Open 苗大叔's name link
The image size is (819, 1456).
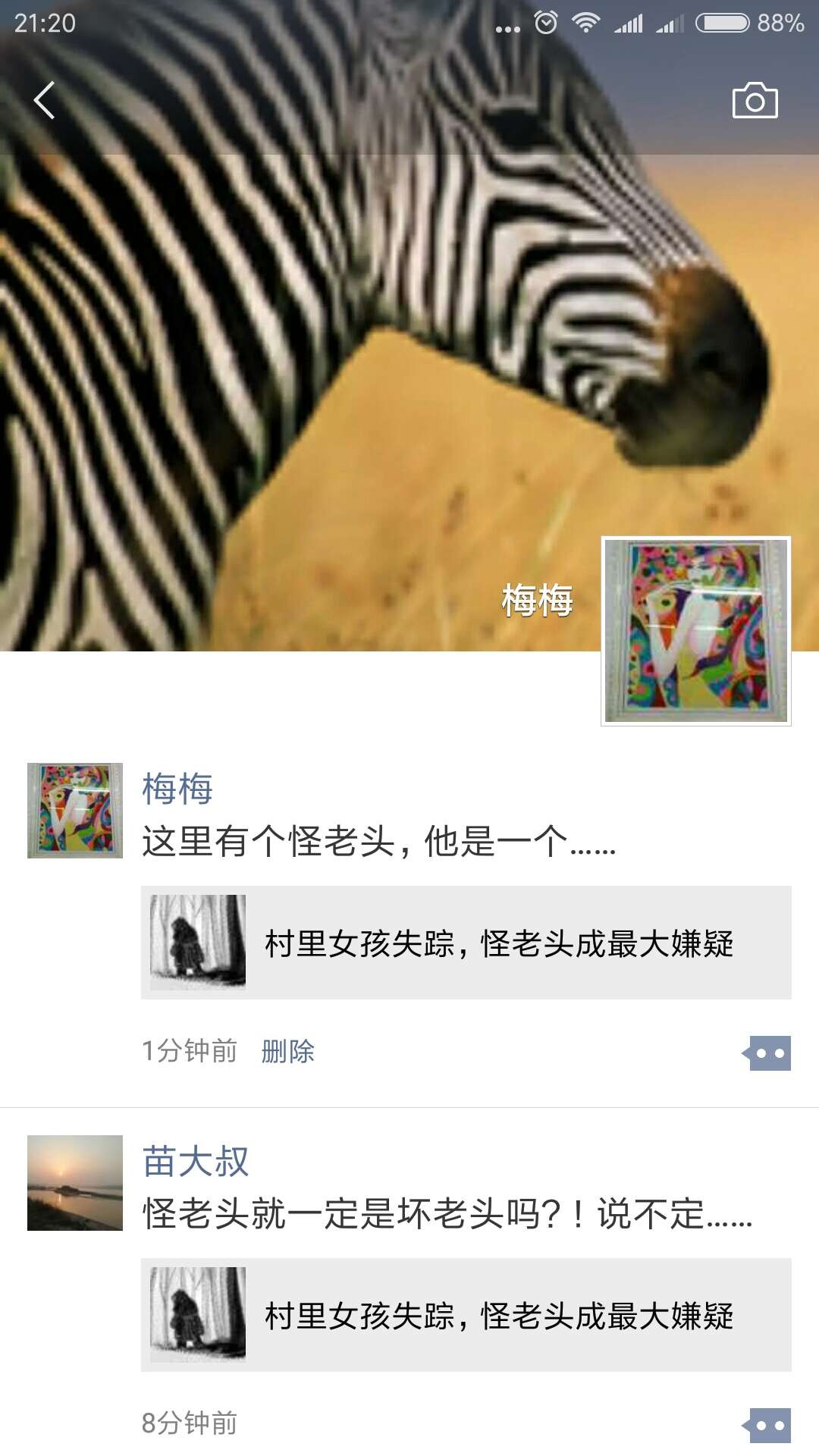pos(196,1161)
